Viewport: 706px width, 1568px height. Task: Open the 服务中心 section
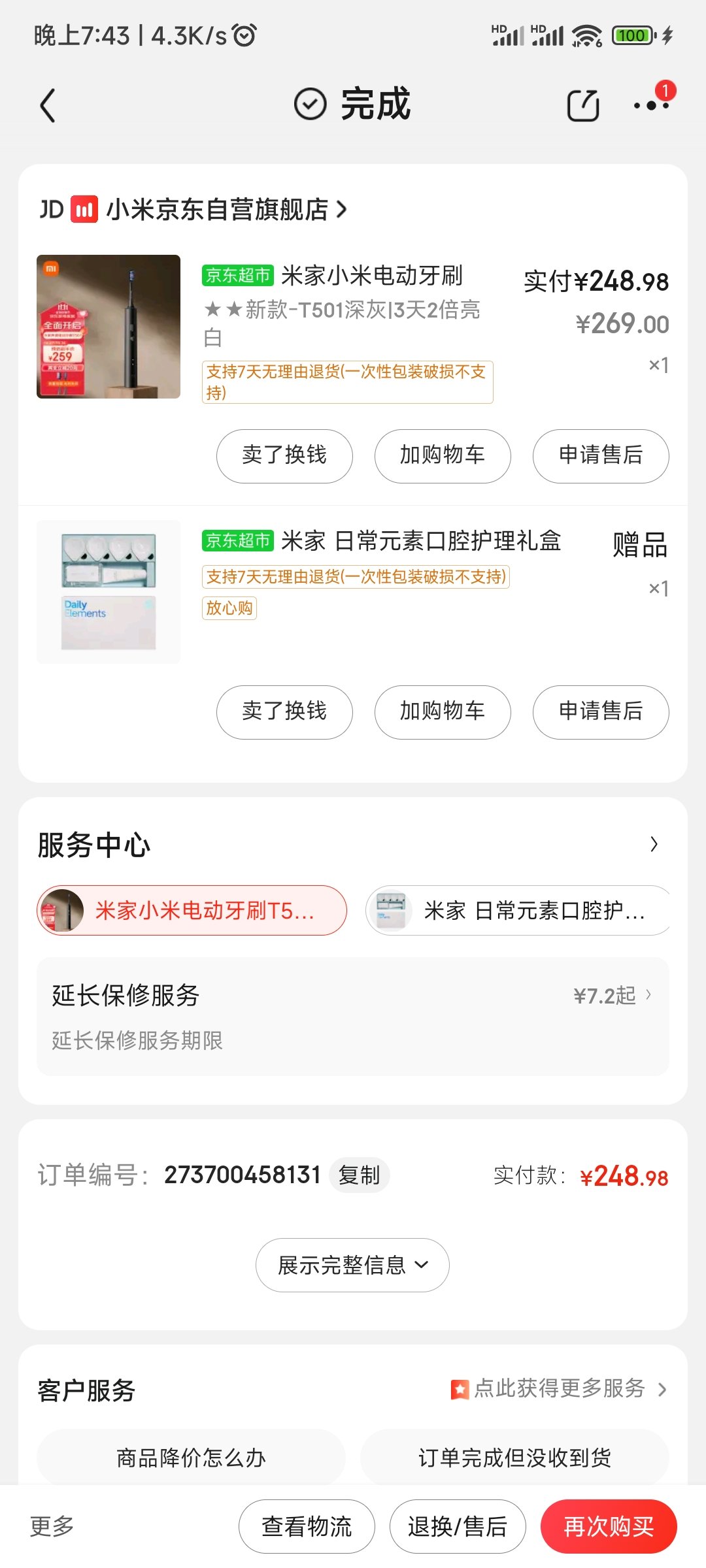(x=654, y=845)
